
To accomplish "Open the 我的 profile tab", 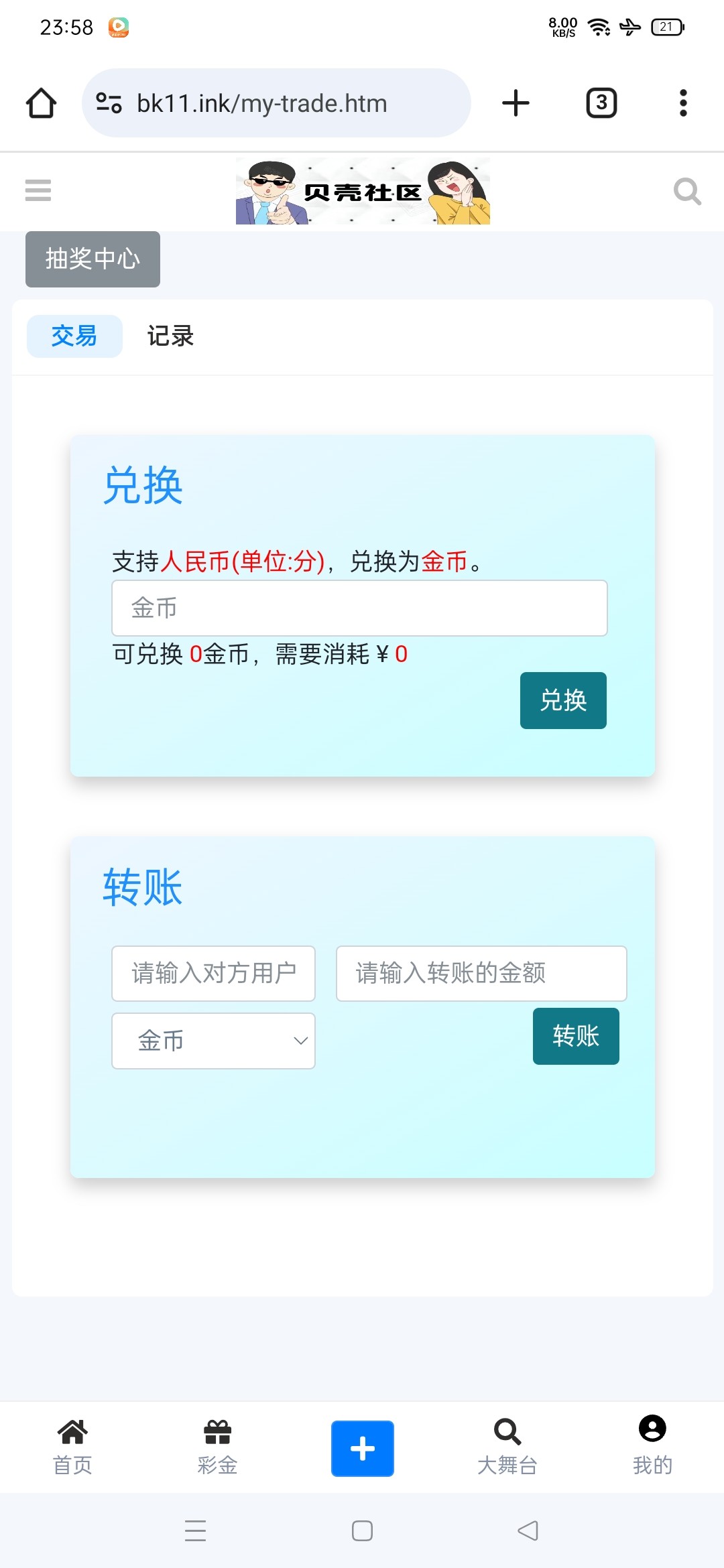I will click(652, 1447).
